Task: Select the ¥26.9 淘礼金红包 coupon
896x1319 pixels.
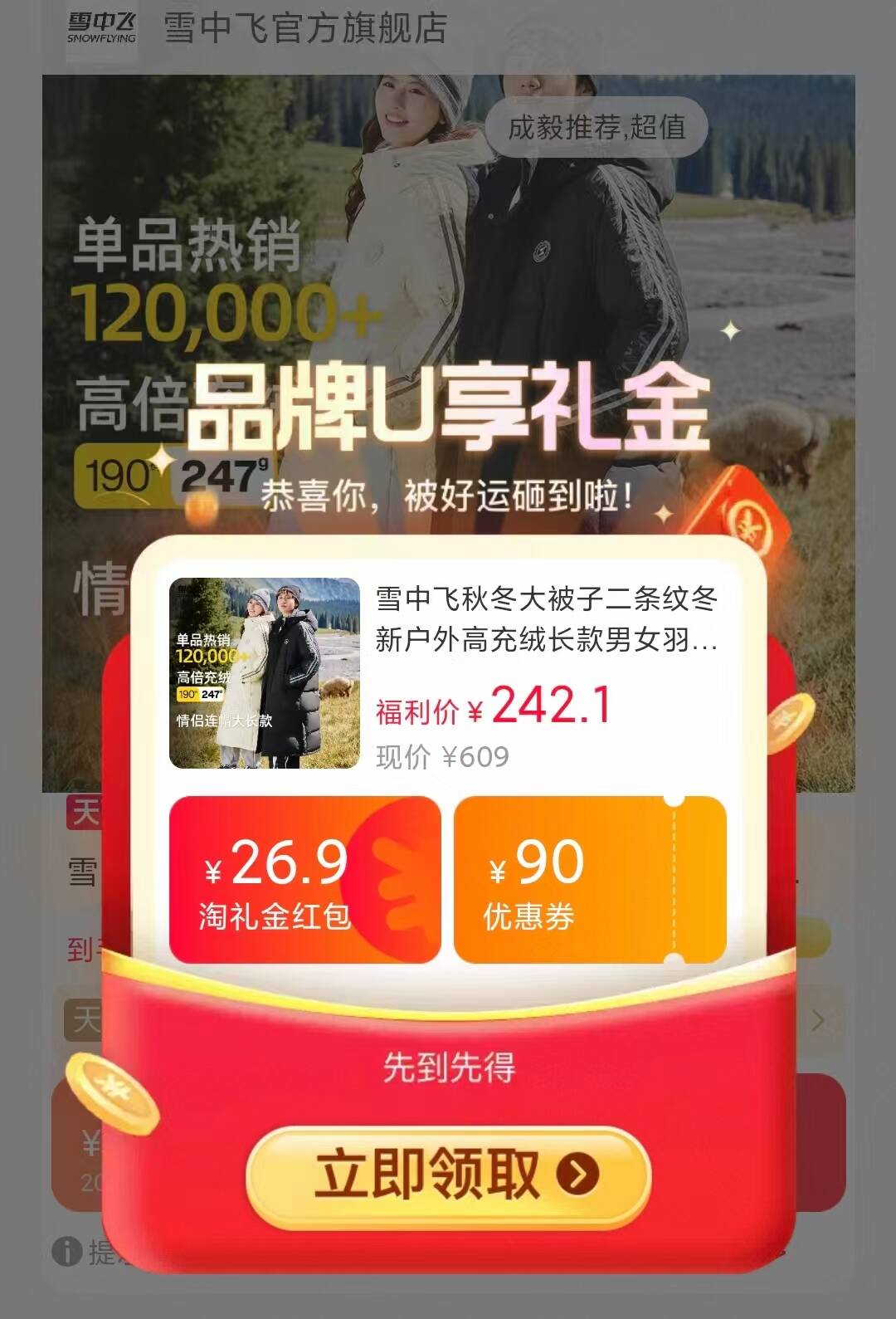Action: (x=304, y=880)
